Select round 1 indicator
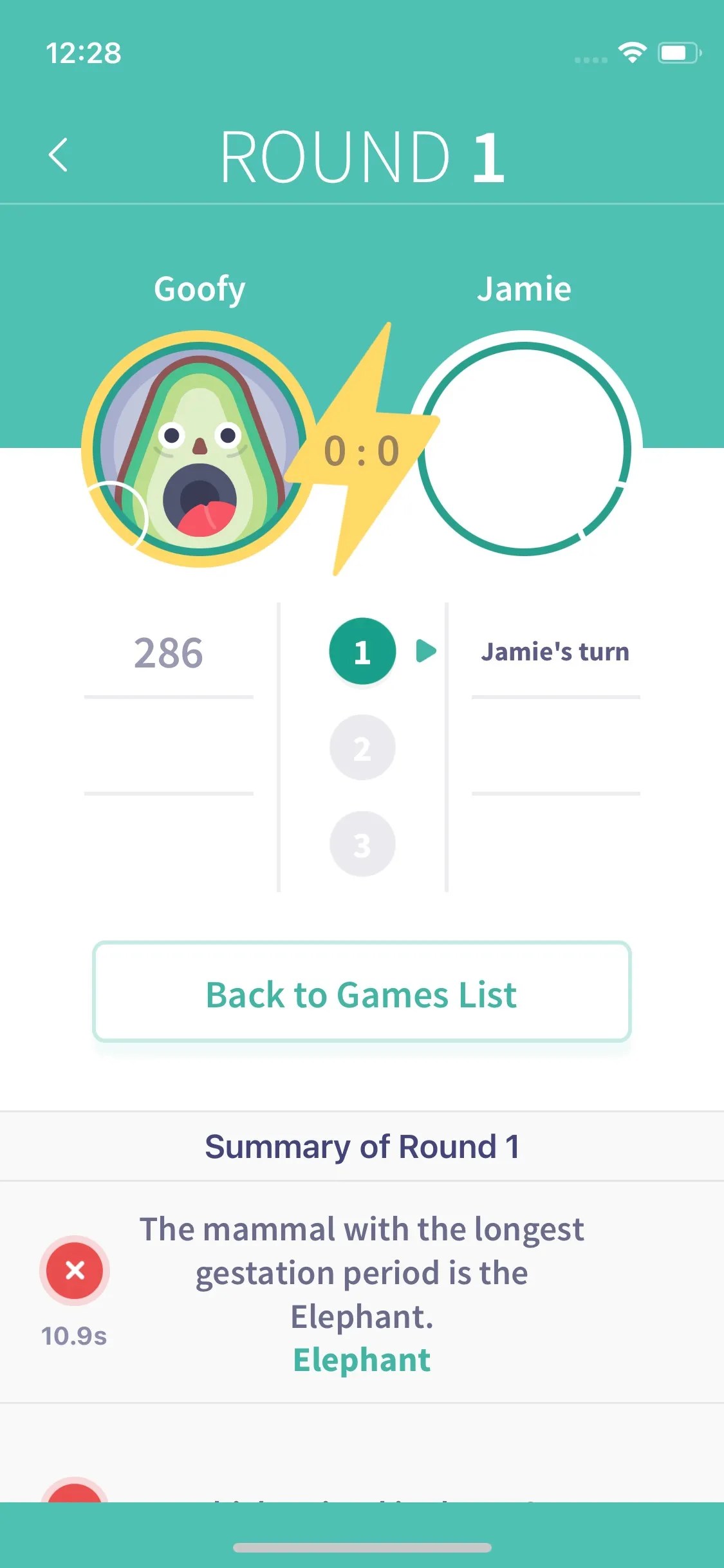 click(x=362, y=651)
